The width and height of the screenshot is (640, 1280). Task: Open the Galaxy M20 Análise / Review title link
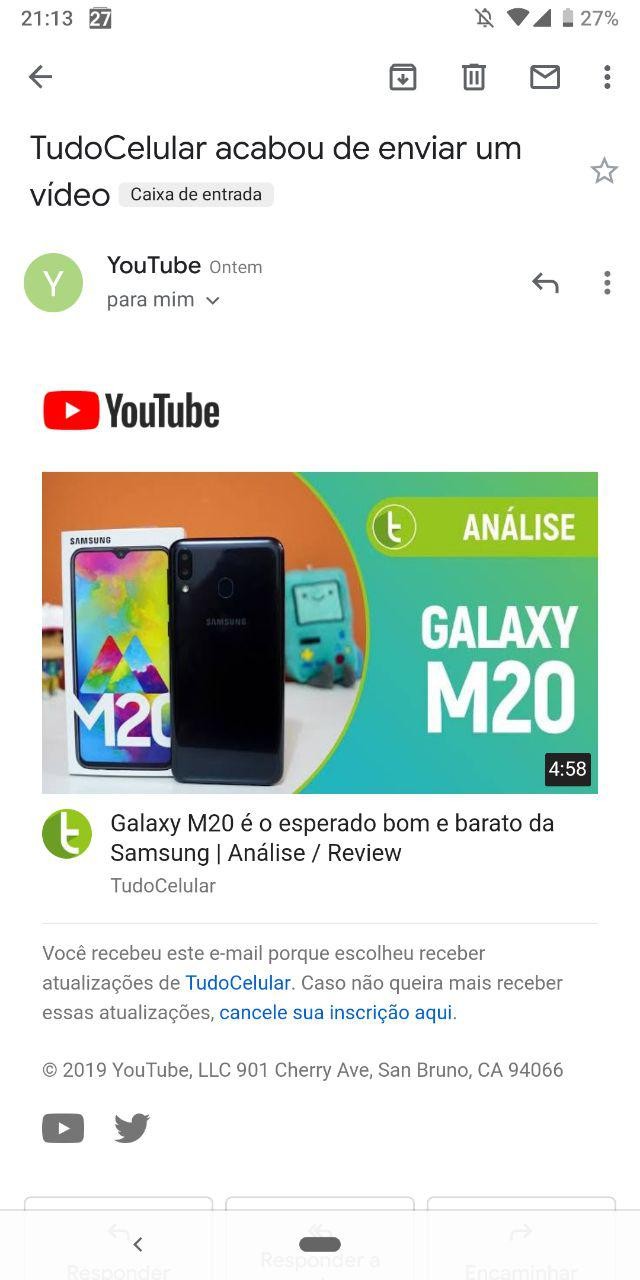point(332,838)
